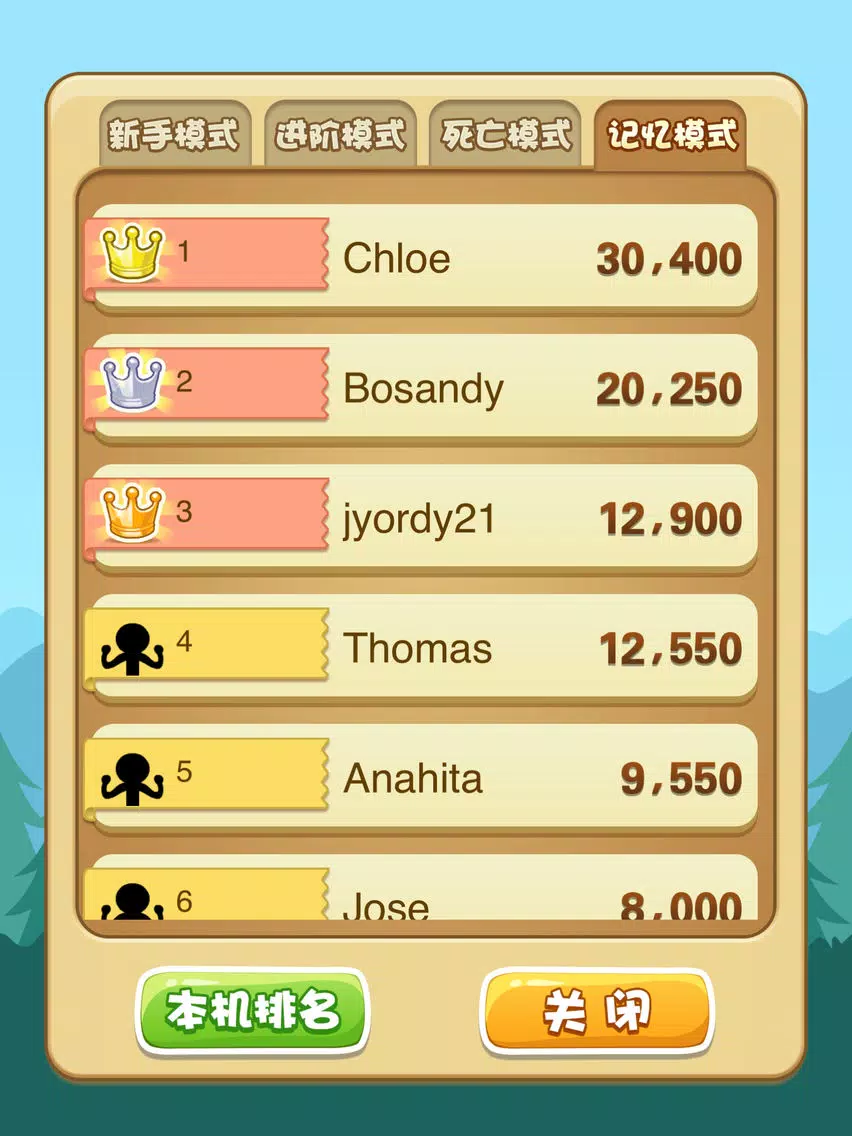Close the leaderboard with 关闭

(597, 1011)
